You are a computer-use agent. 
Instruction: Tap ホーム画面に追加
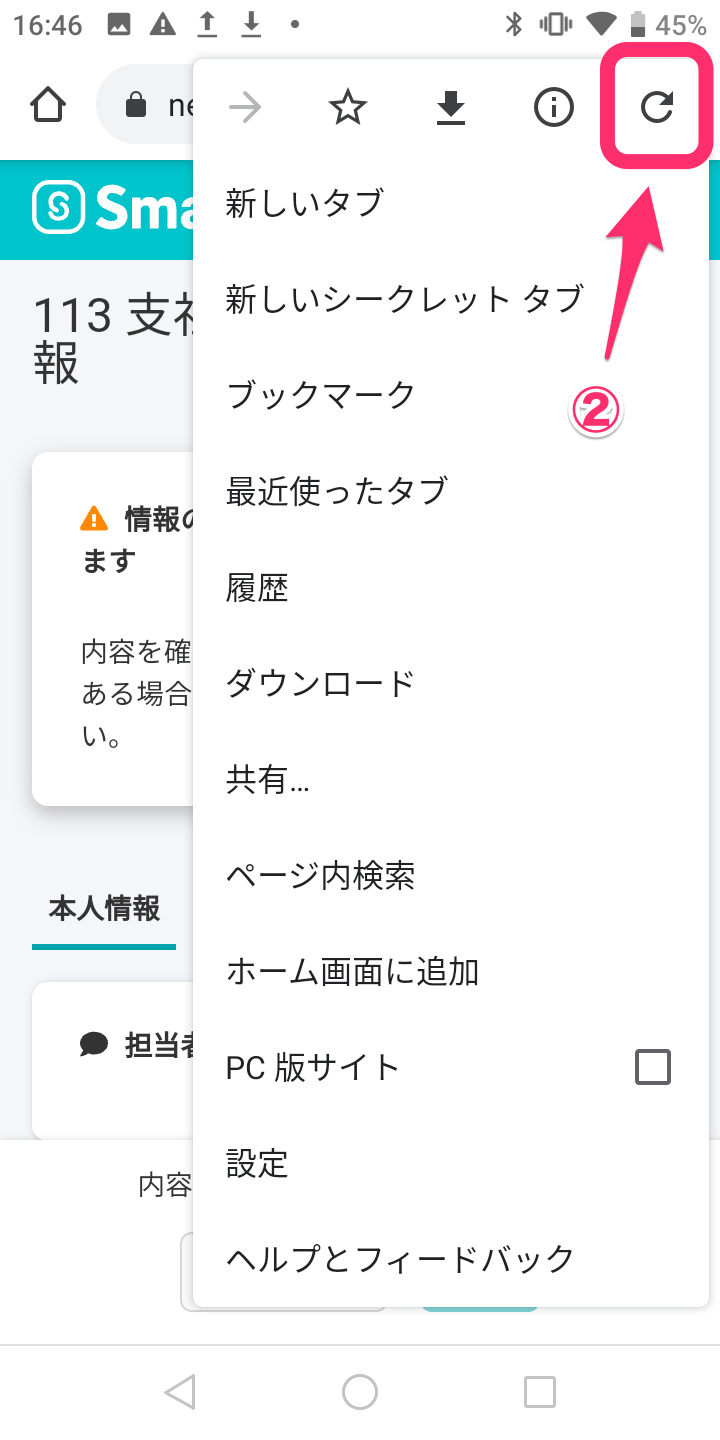tap(352, 971)
